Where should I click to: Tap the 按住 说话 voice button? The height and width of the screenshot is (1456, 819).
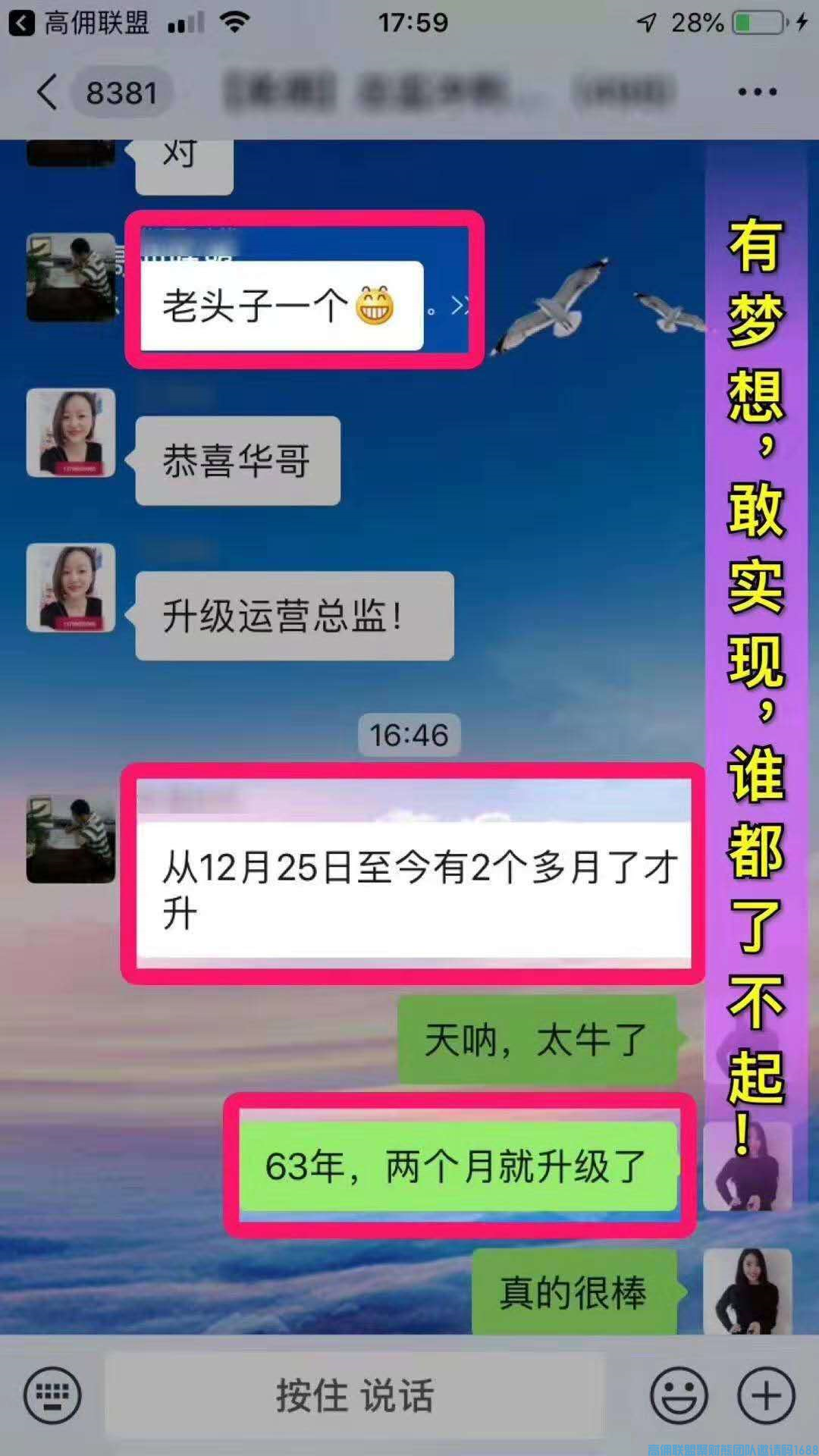(x=355, y=1395)
